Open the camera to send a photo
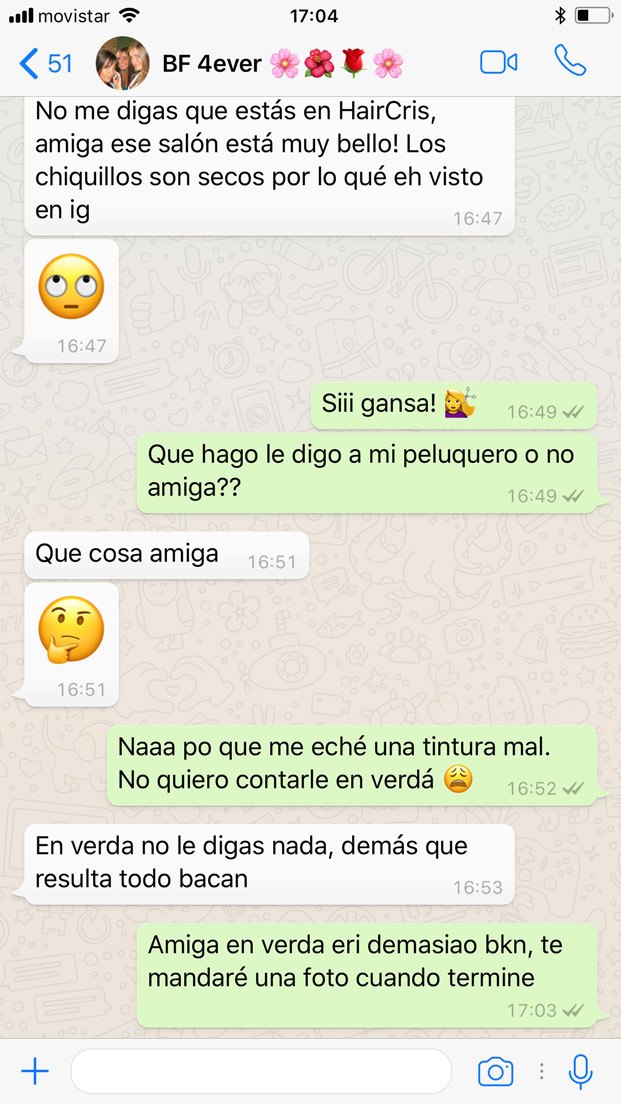621x1104 pixels. [495, 1072]
